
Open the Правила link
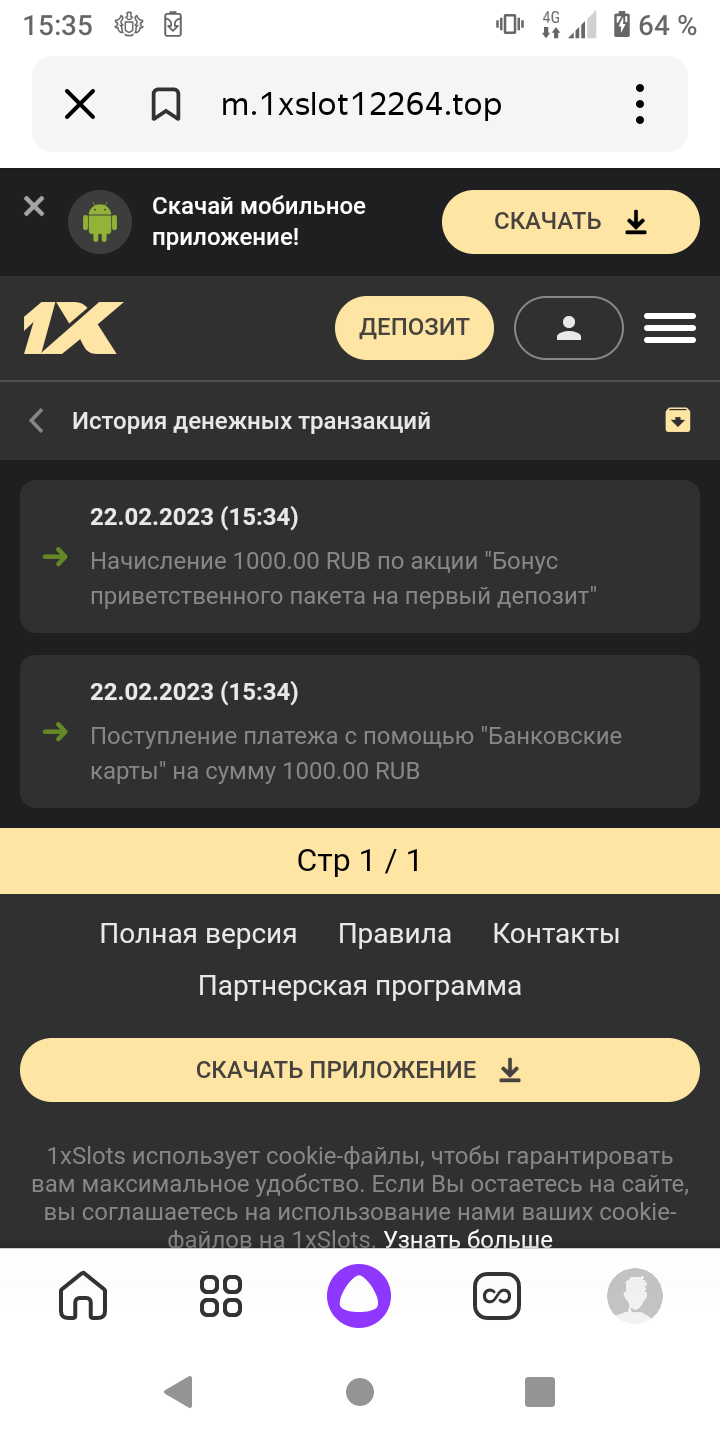(395, 934)
